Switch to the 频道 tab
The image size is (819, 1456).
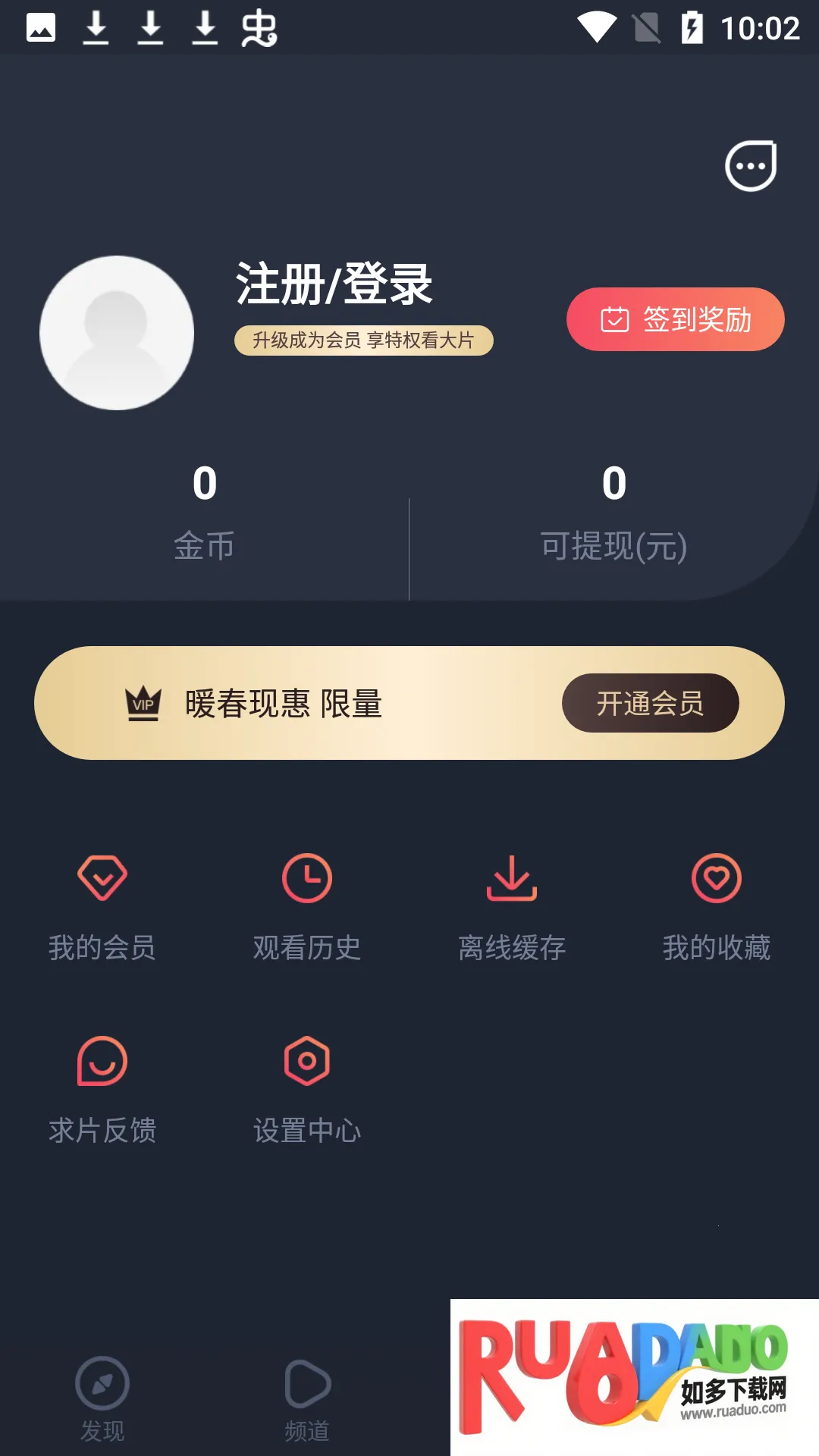click(x=307, y=1399)
